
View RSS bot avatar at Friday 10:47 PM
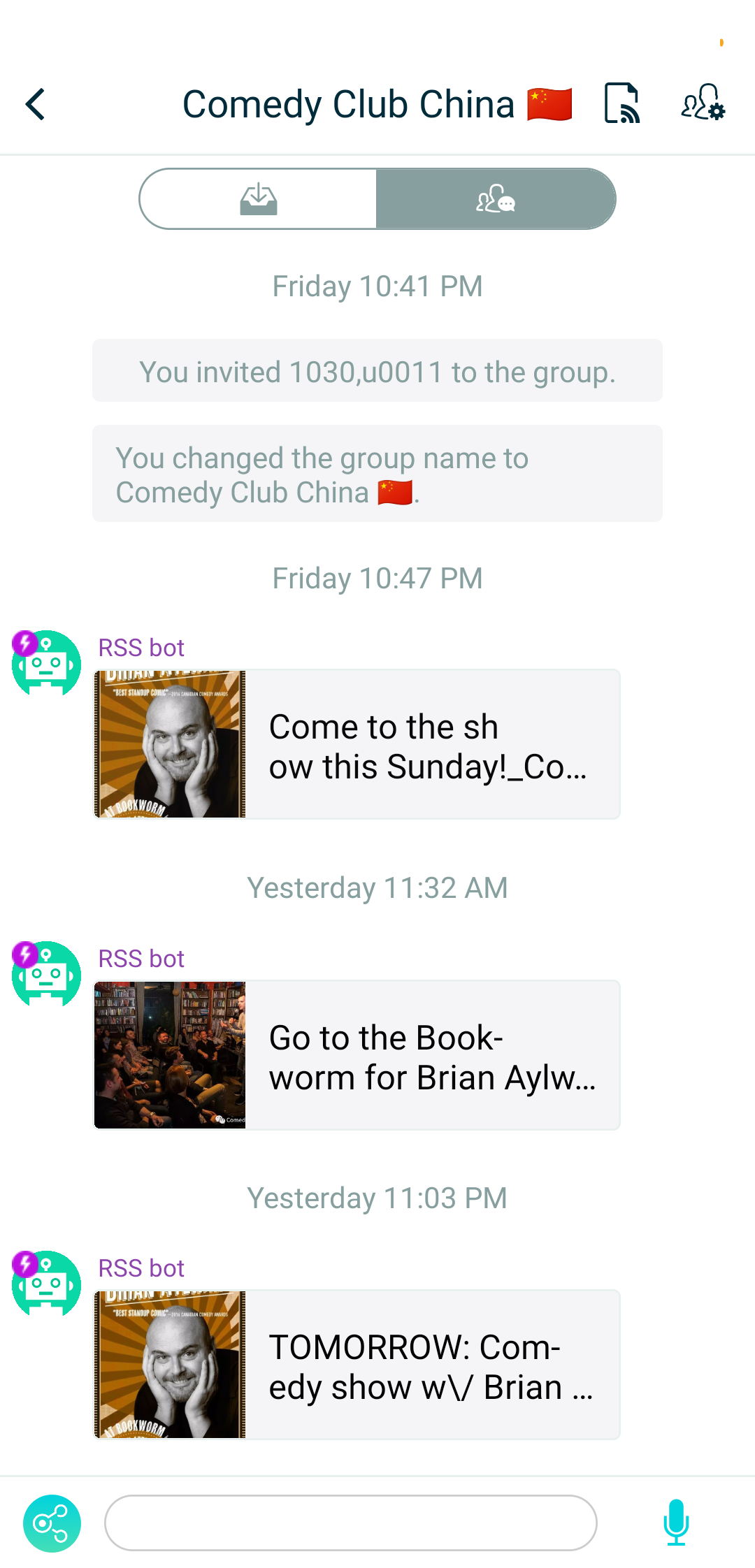coord(46,663)
